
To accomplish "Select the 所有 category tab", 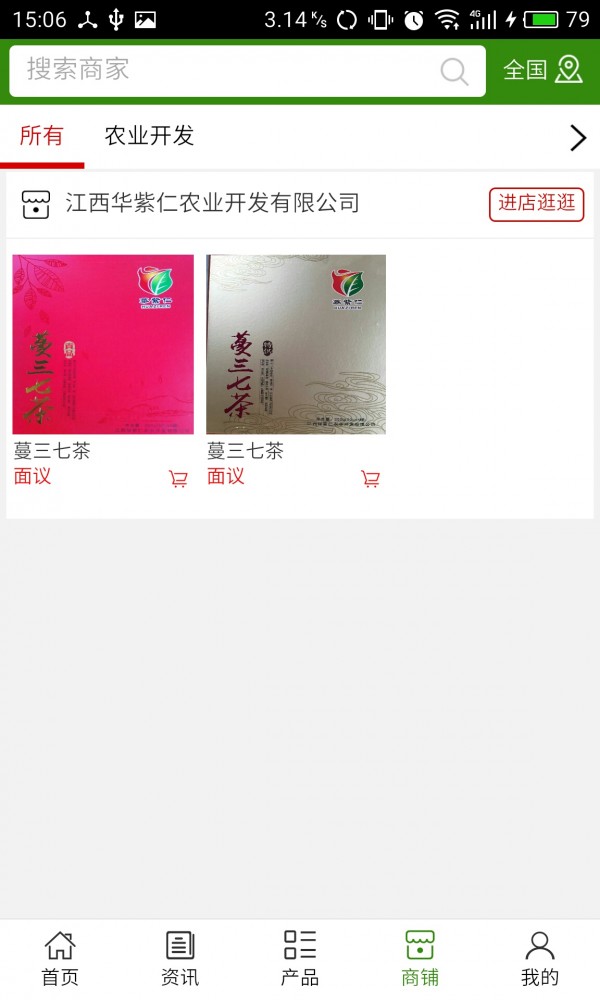I will (x=42, y=137).
